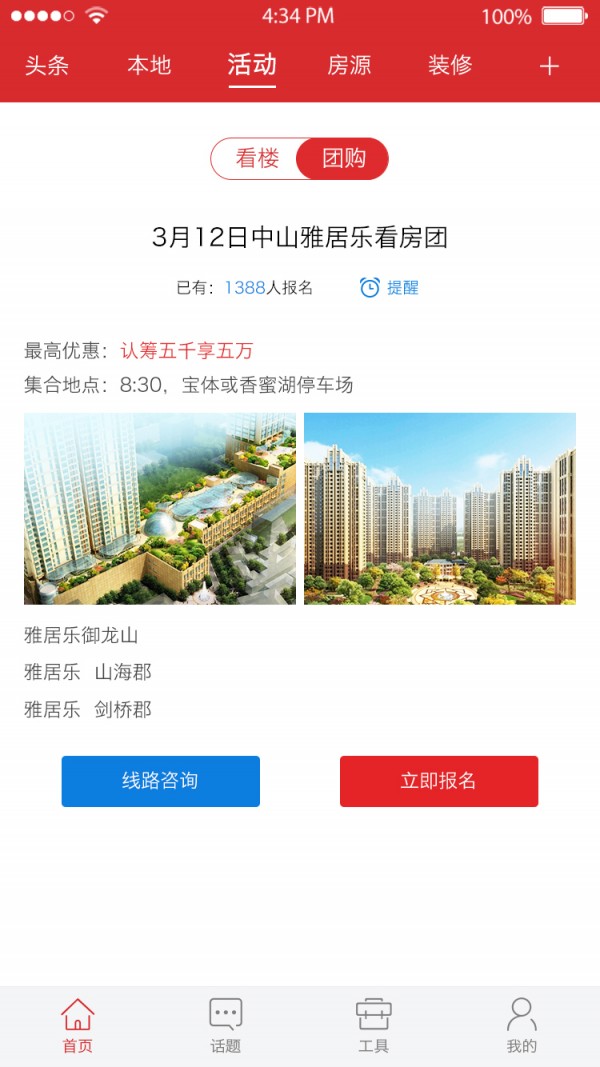Sign up with 立即报名
Viewport: 600px width, 1067px height.
[x=439, y=781]
